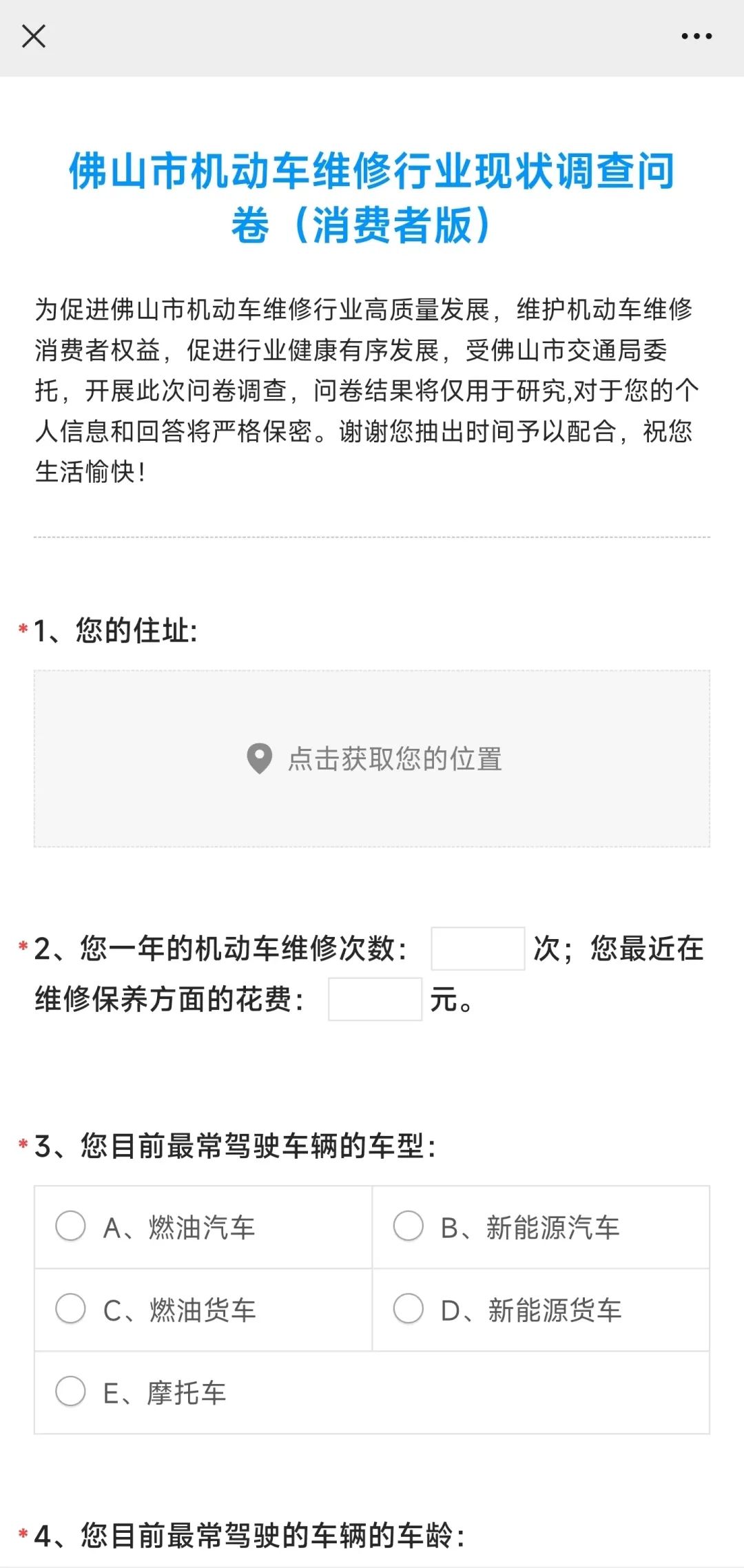Choose E、摩托车 as vehicle type
This screenshot has height=1568, width=744.
click(372, 1392)
